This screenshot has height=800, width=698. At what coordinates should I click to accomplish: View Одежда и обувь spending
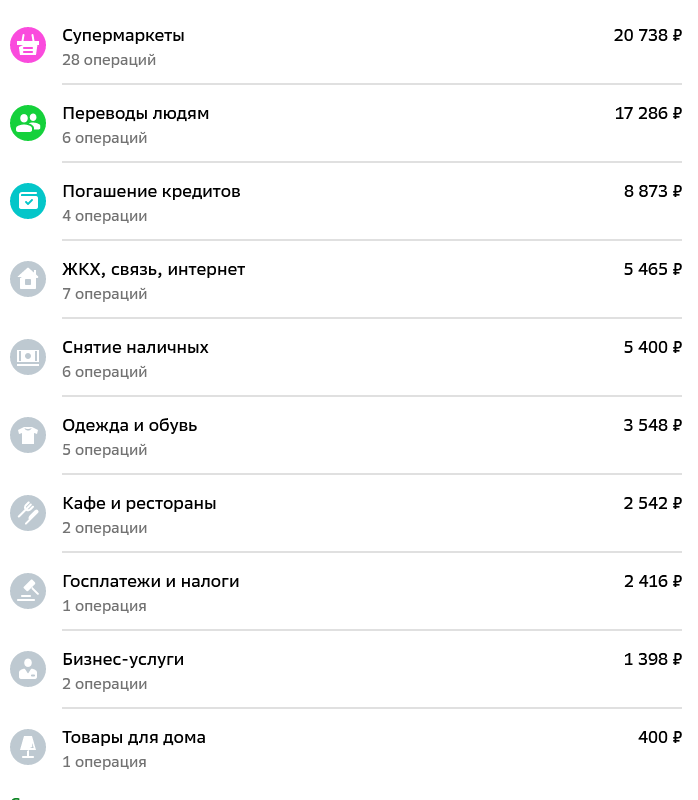click(x=130, y=426)
